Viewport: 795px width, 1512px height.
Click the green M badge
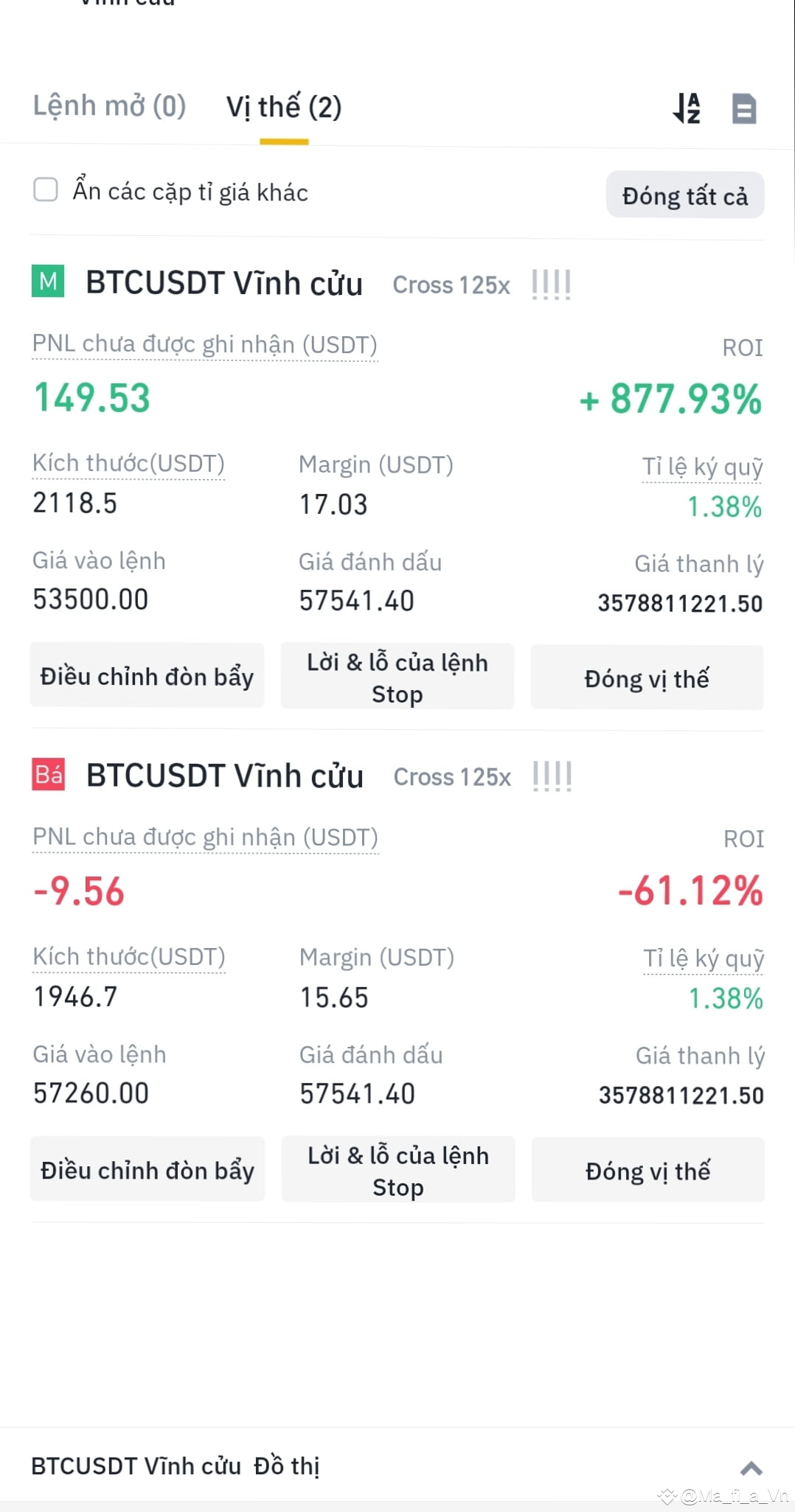tap(48, 282)
